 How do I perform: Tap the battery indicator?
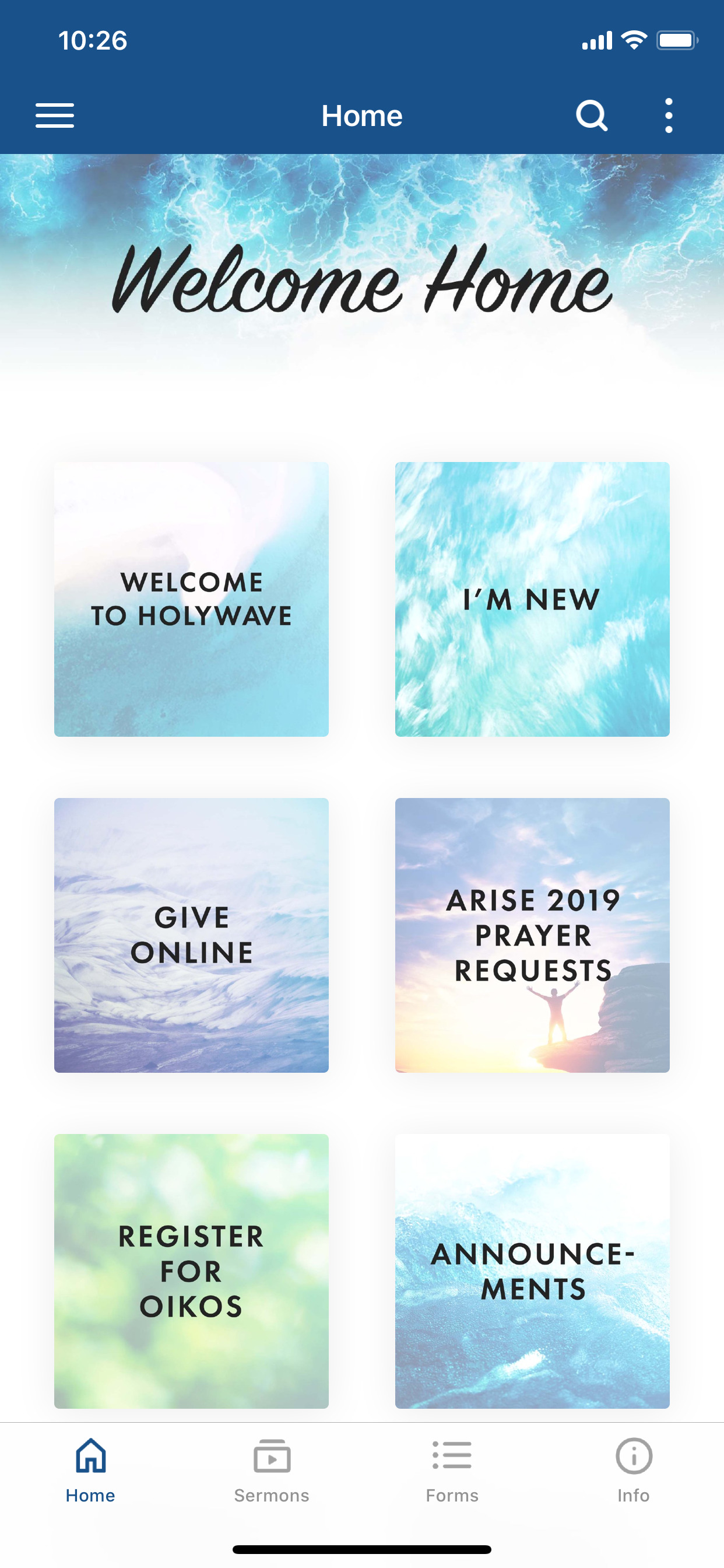coord(676,39)
